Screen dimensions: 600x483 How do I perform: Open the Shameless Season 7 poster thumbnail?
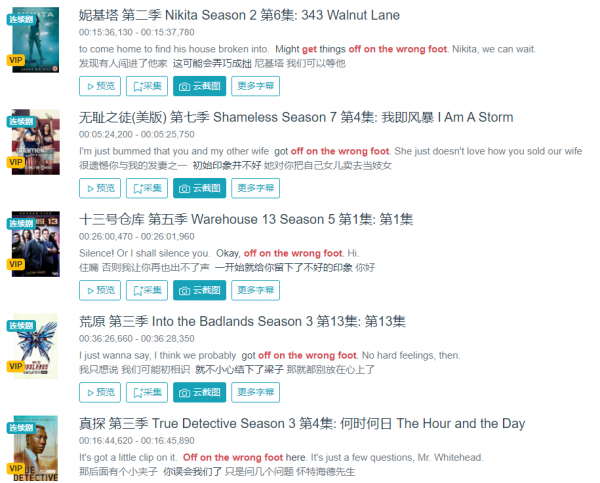(29, 143)
